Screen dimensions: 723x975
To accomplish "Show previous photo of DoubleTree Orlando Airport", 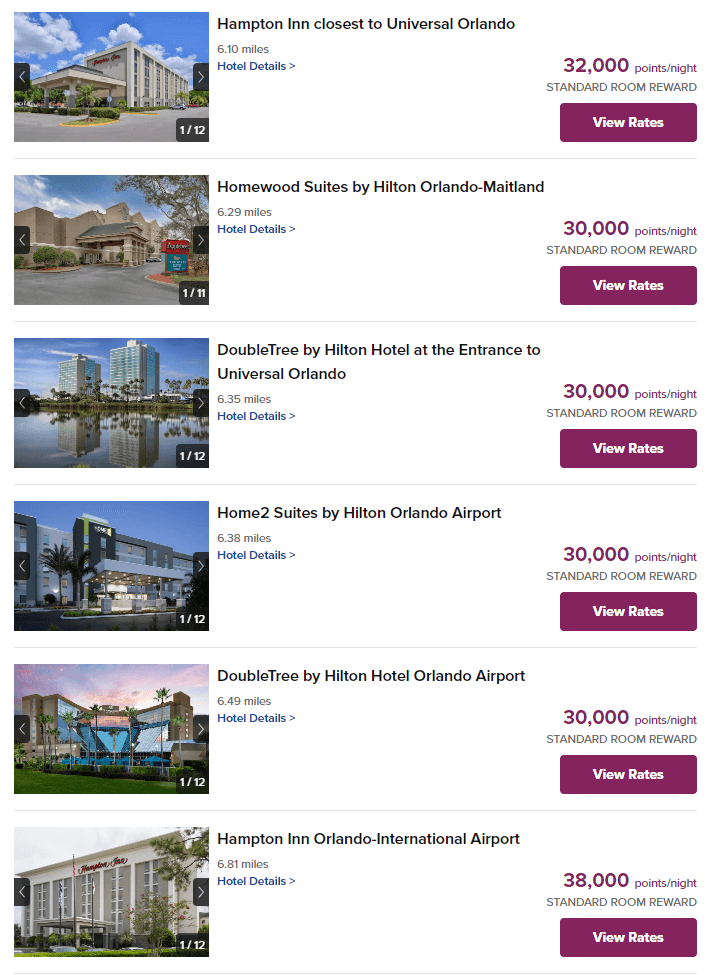I will click(22, 729).
